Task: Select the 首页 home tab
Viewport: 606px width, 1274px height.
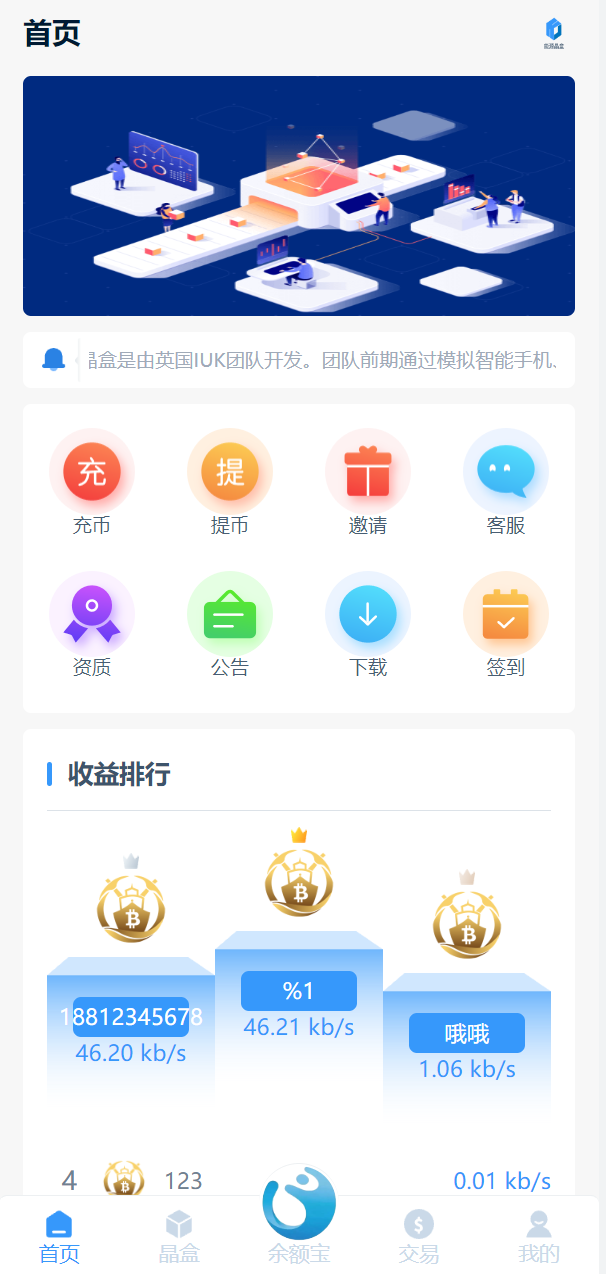Action: coord(59,1236)
